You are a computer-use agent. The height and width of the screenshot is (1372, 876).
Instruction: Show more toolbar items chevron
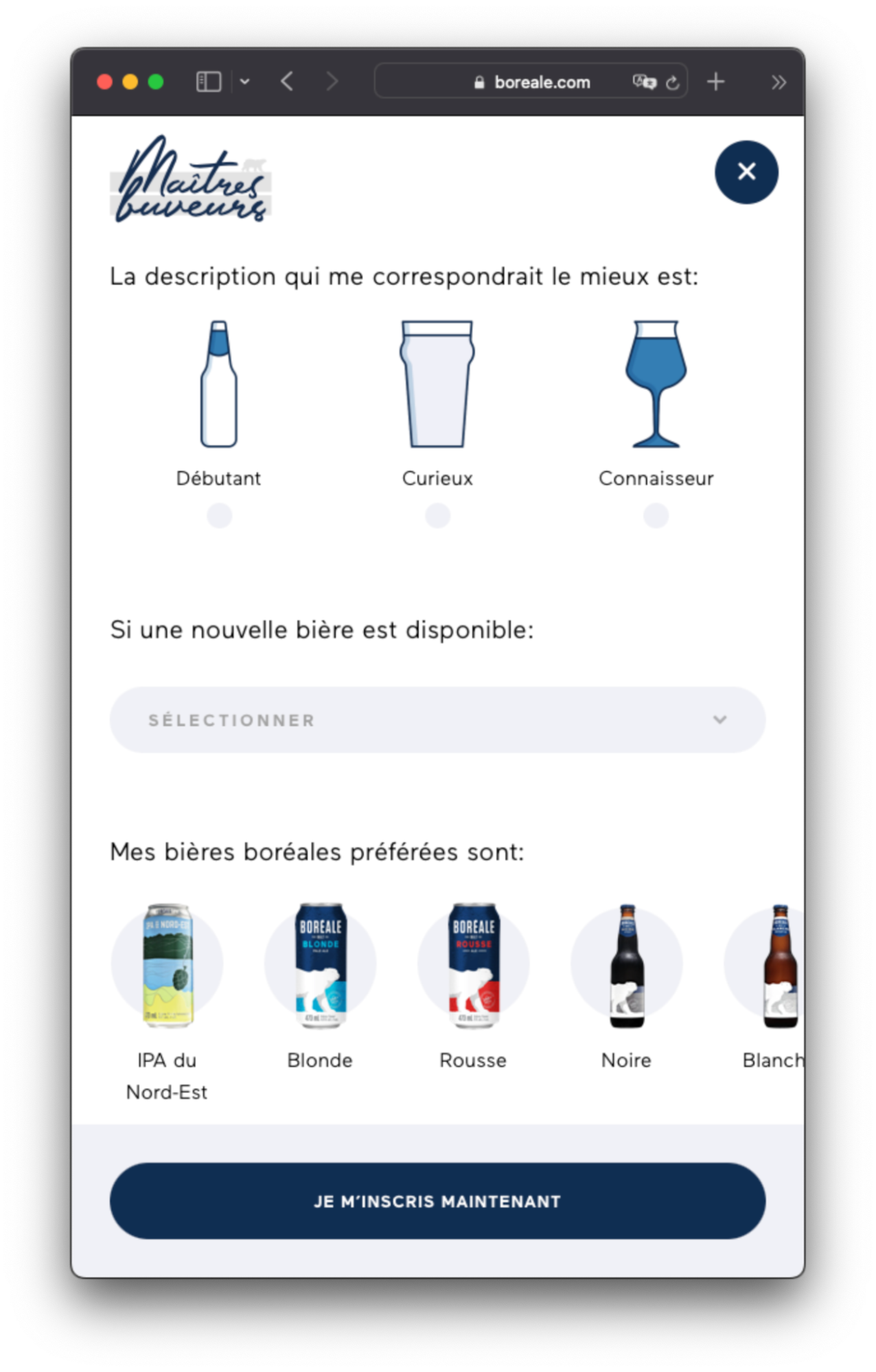click(x=778, y=82)
